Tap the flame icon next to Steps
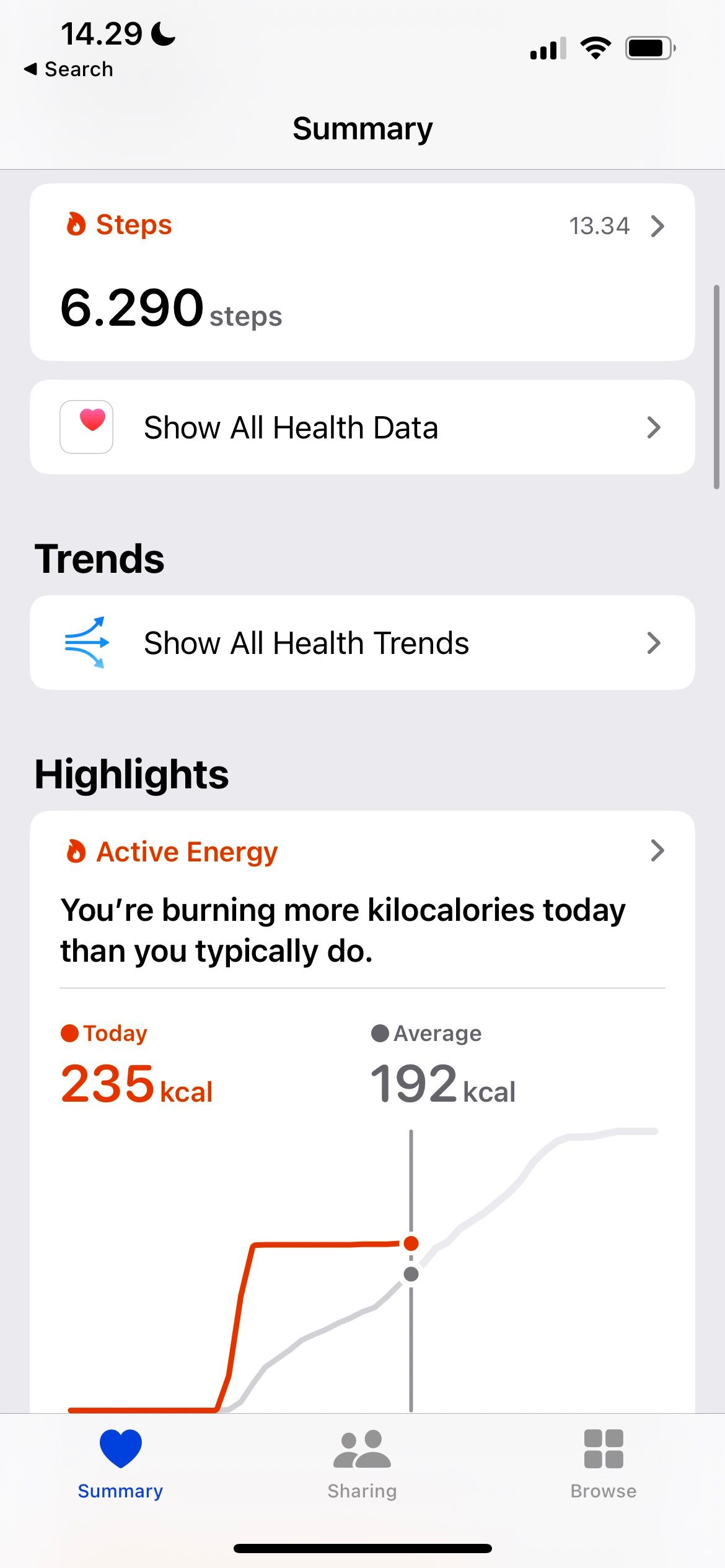 point(76,225)
